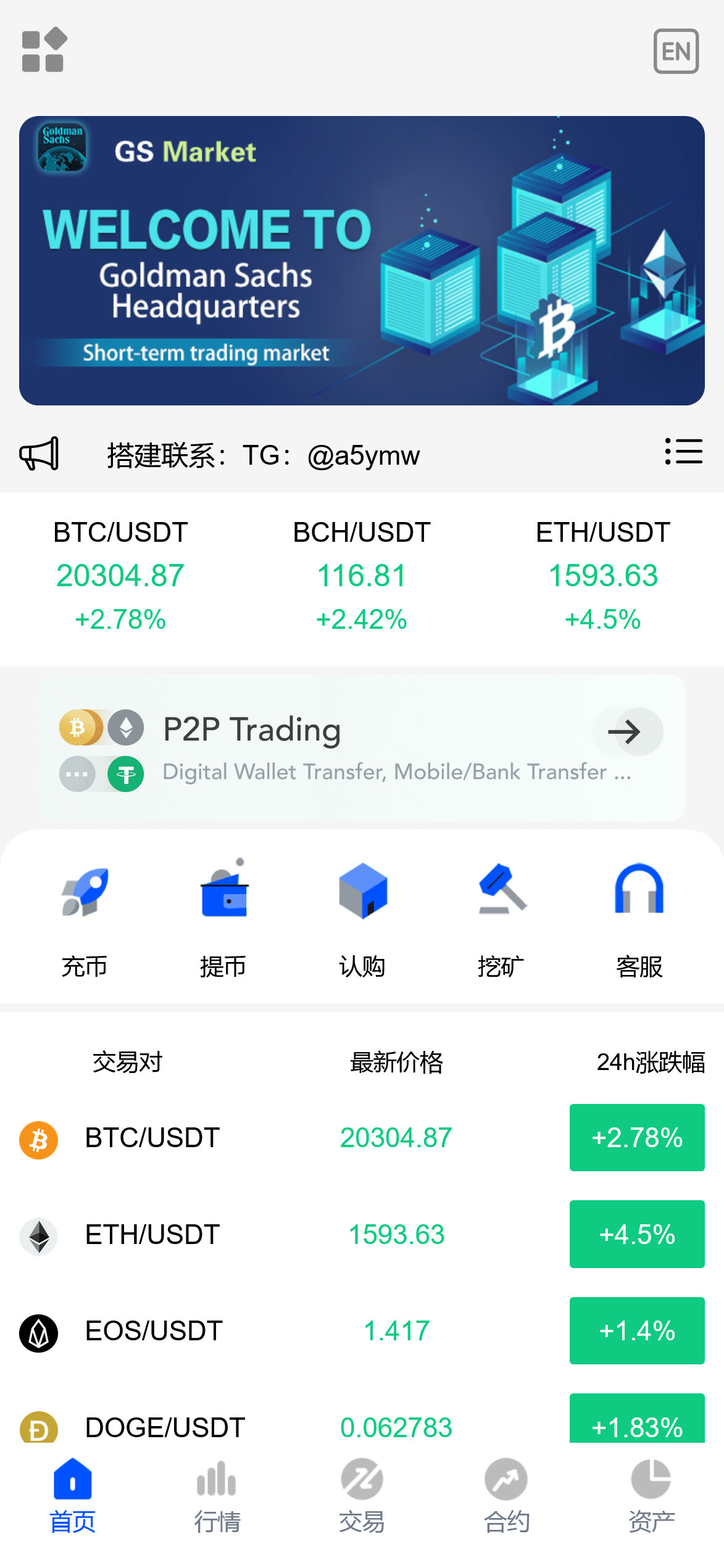Go to the 资产 assets section
This screenshot has width=724, height=1568.
click(x=651, y=1506)
